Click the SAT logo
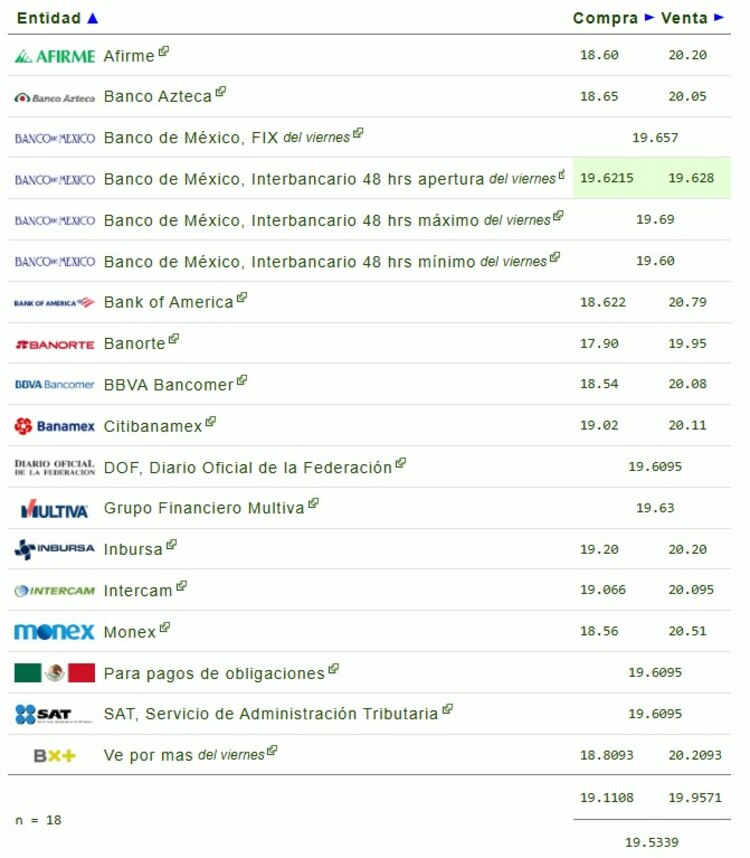Image resolution: width=750 pixels, height=858 pixels. pos(42,713)
